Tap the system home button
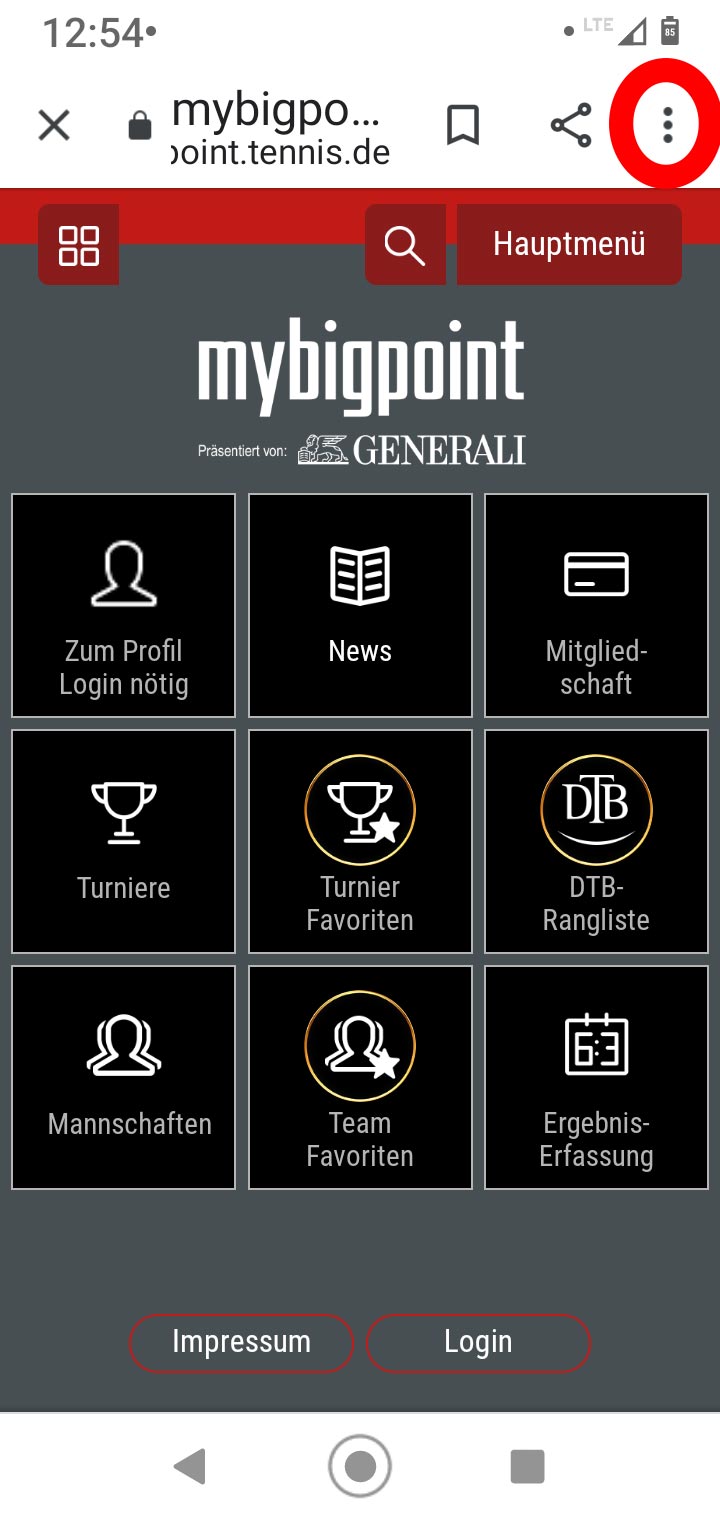The image size is (720, 1520). 360,1466
